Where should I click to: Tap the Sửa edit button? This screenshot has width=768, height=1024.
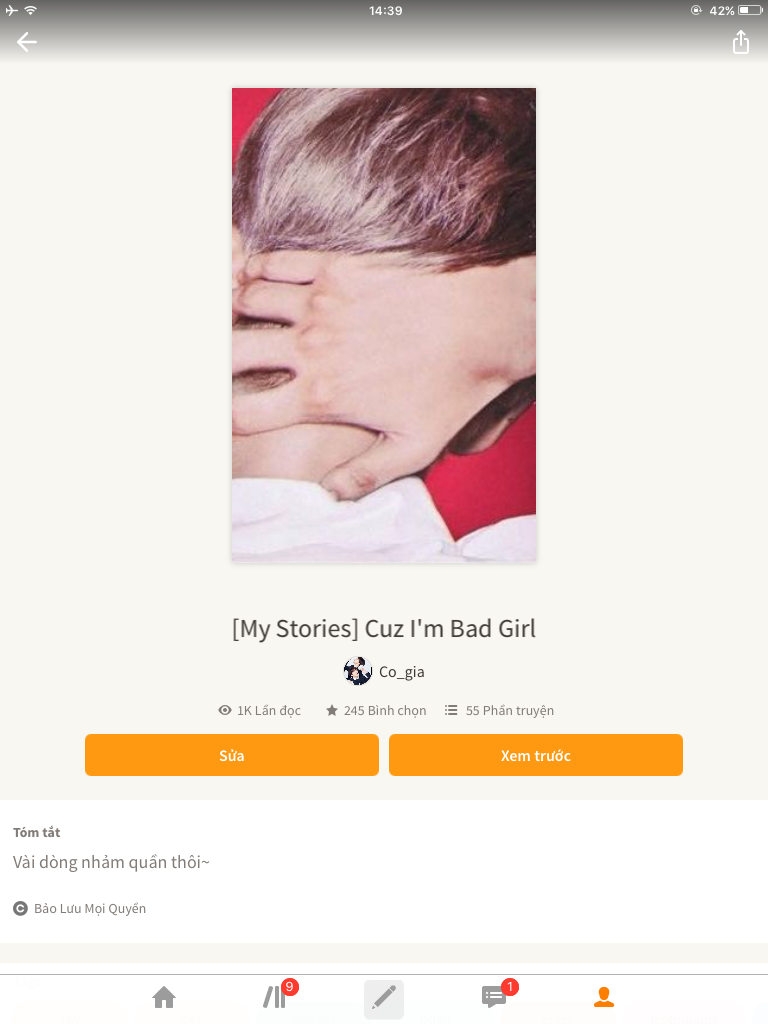tap(232, 755)
